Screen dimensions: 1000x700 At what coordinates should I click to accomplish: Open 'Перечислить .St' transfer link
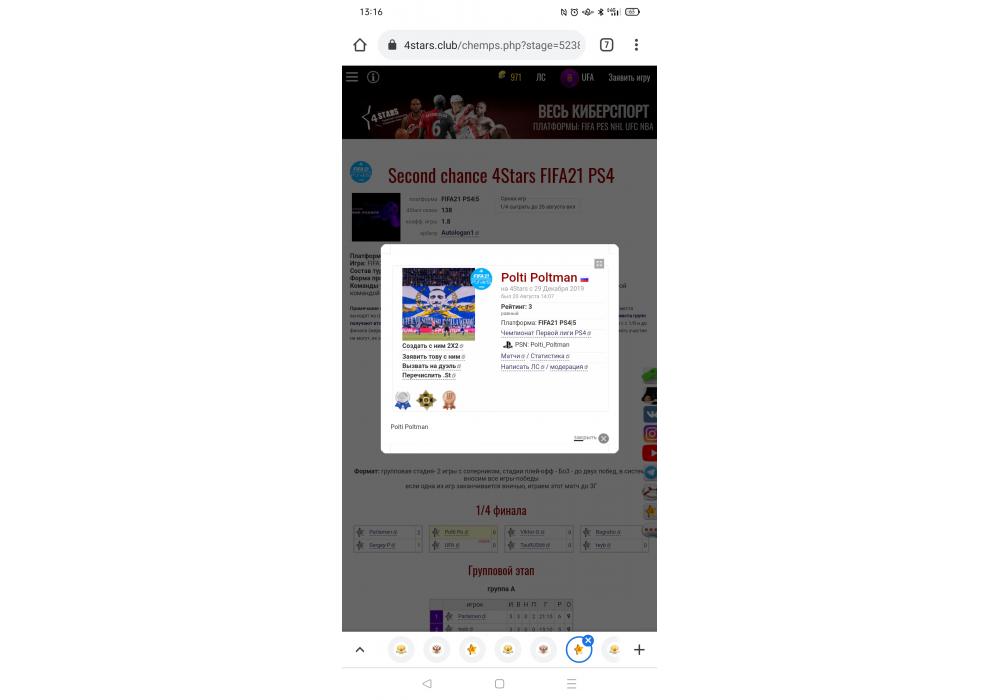pos(426,376)
